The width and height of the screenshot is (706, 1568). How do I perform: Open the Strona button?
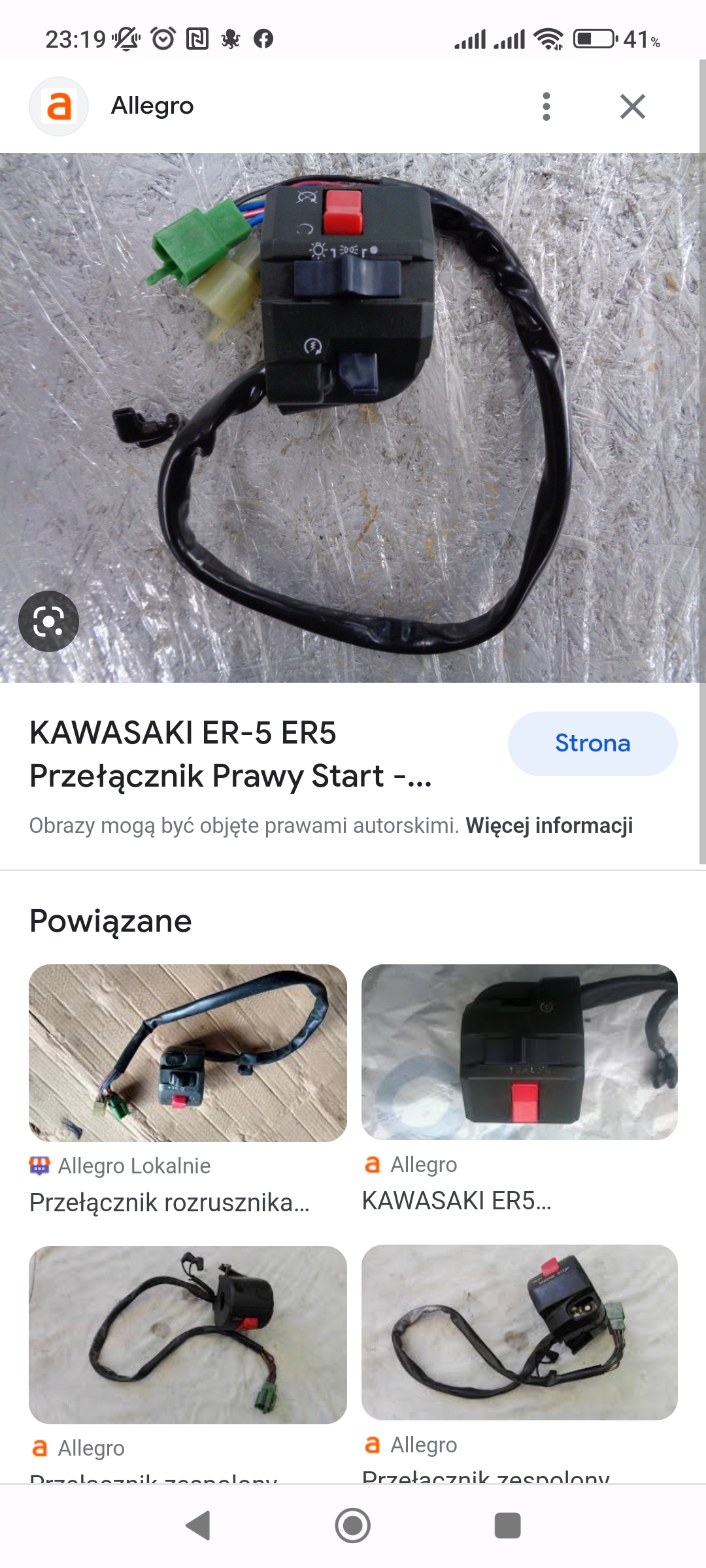pos(592,743)
